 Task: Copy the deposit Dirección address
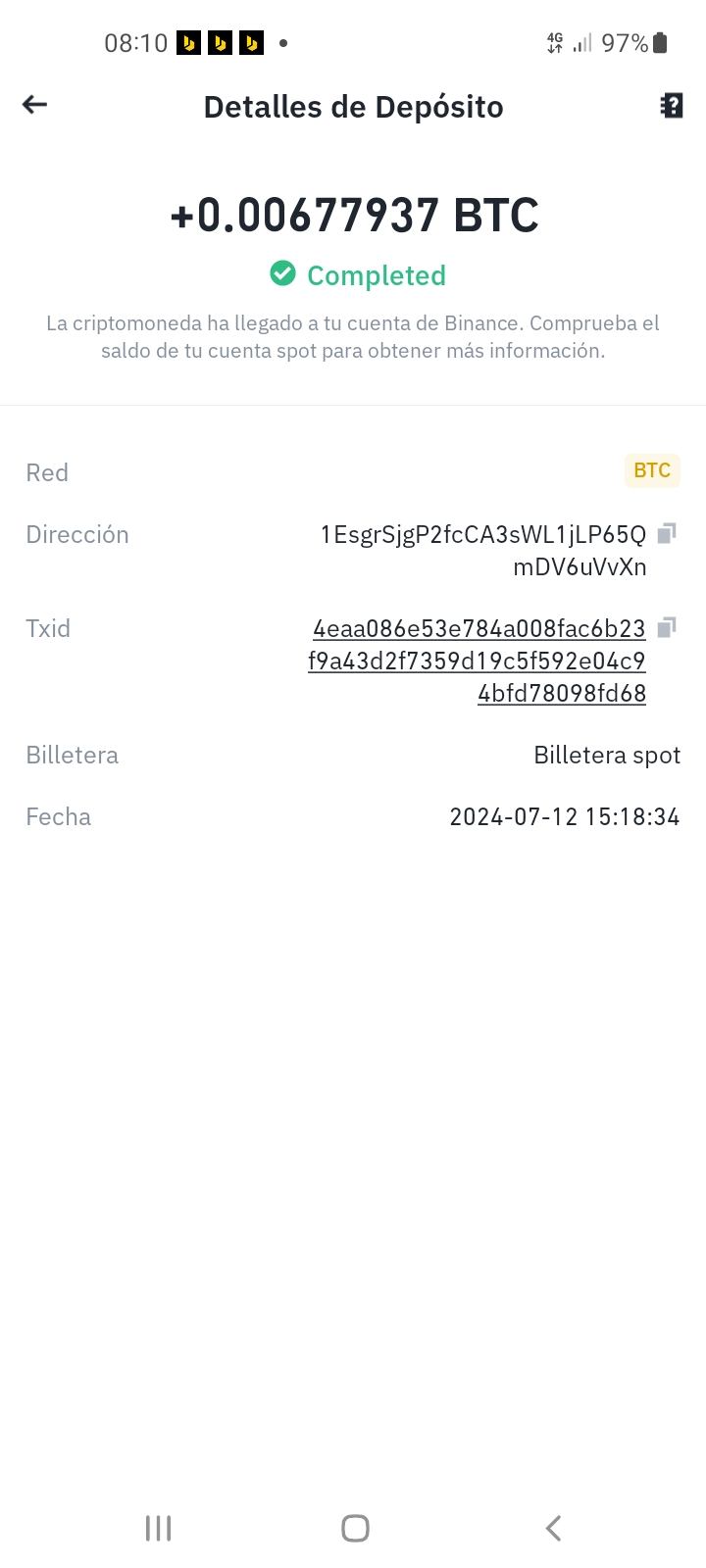coord(667,533)
